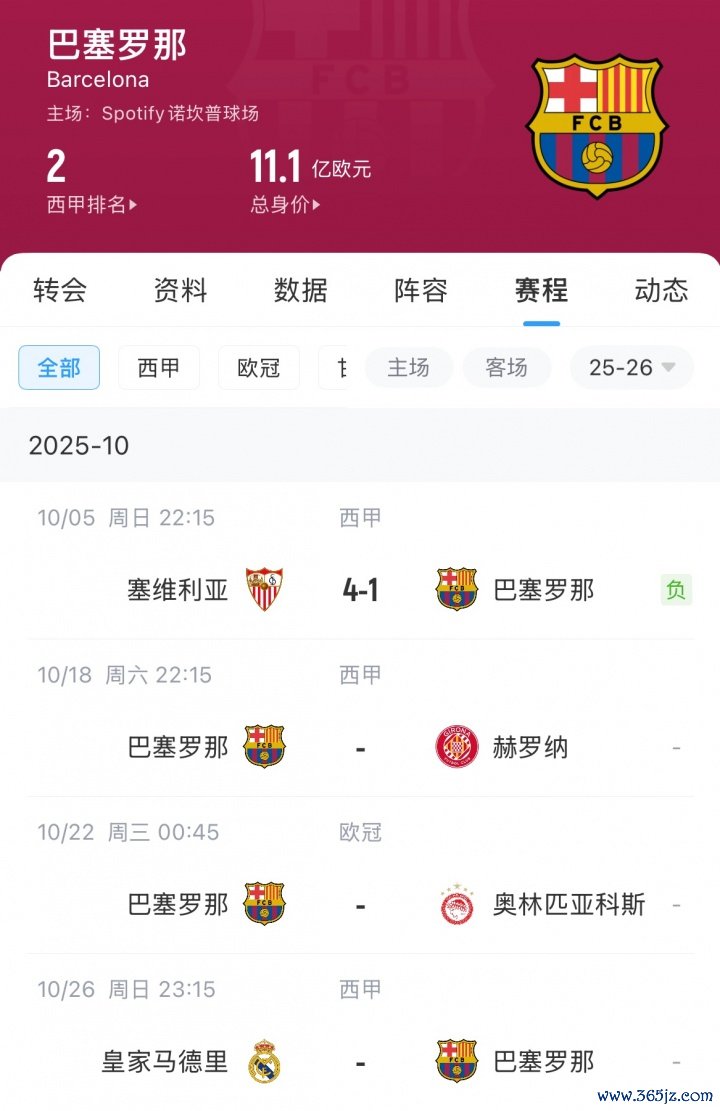The width and height of the screenshot is (720, 1111).
Task: Filter matches by 西甲
Action: click(159, 368)
